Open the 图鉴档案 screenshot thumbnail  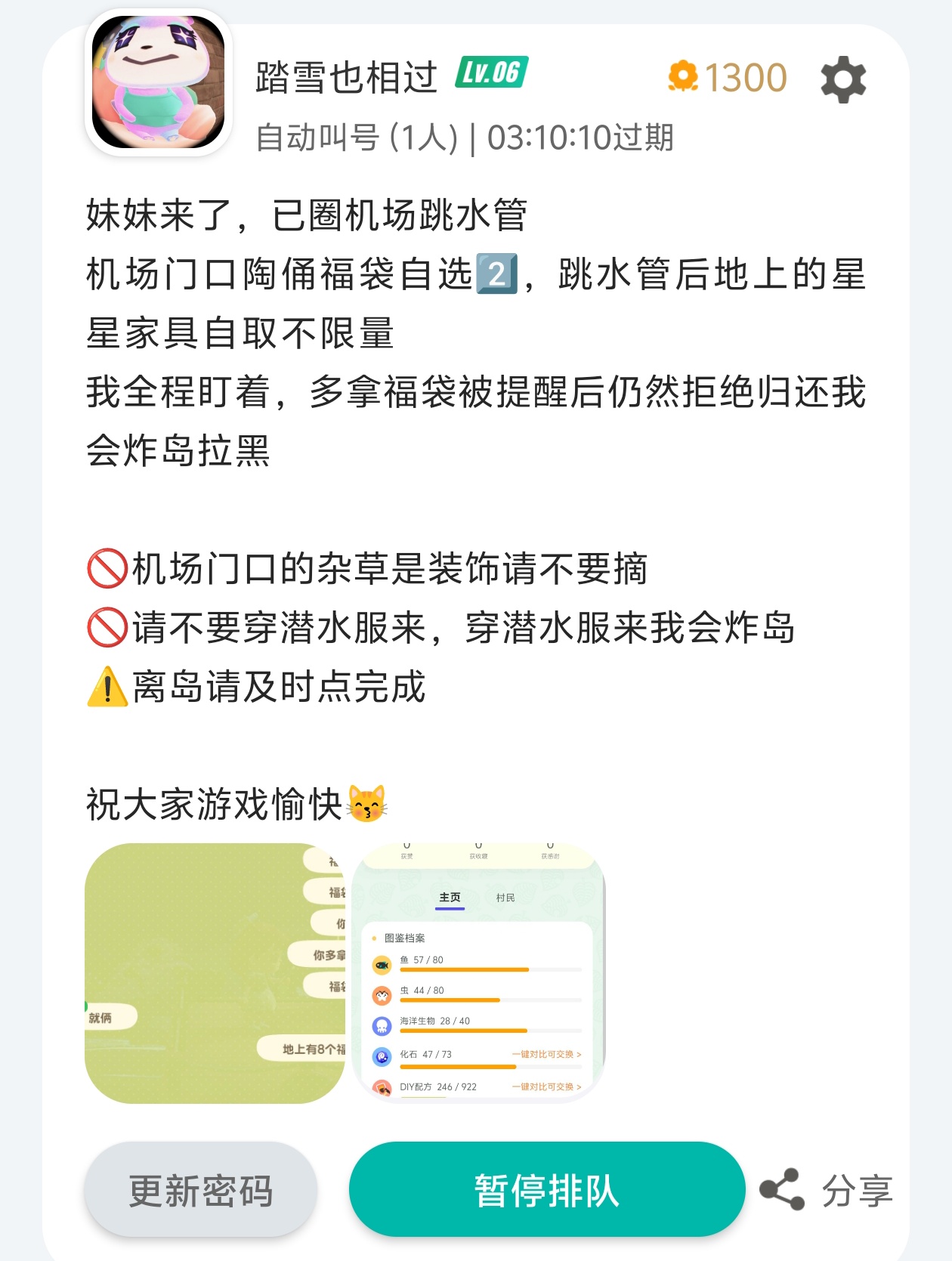pos(478,973)
